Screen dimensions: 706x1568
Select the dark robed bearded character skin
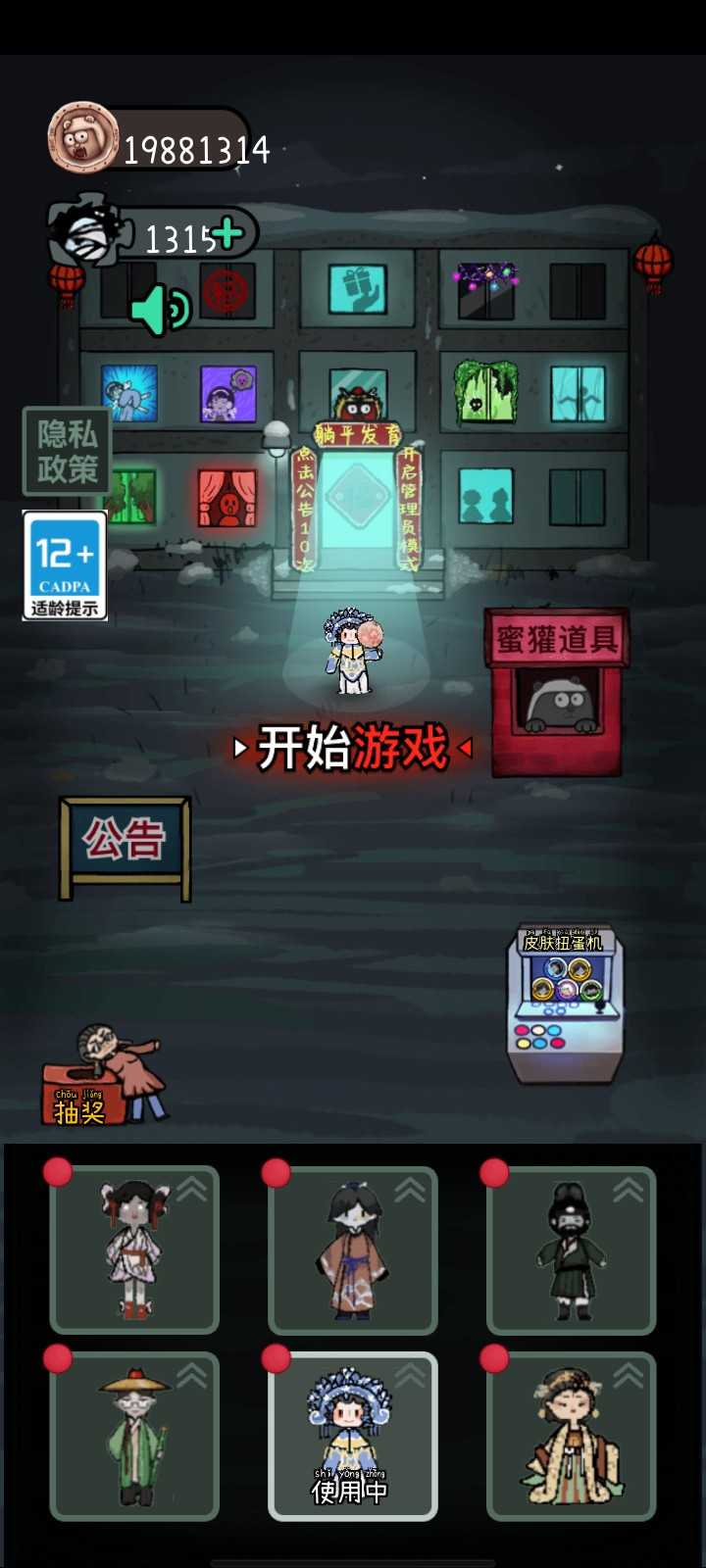pyautogui.click(x=572, y=1249)
